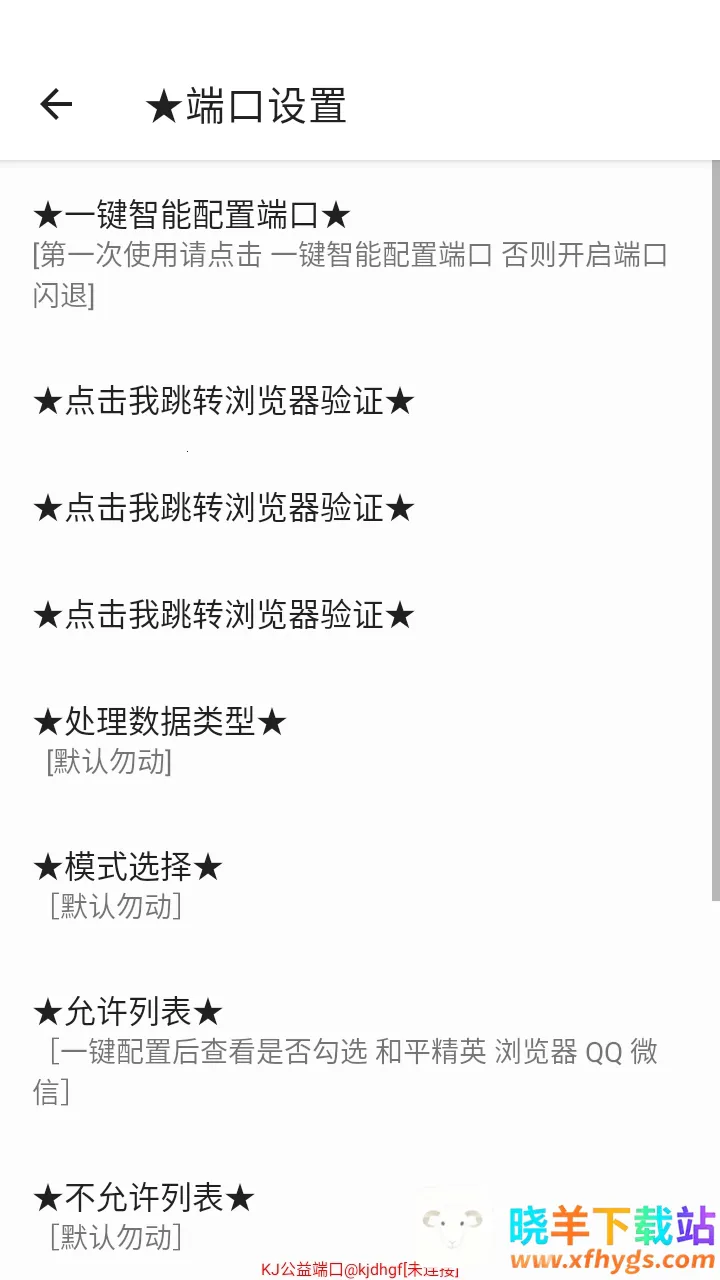Go back using the arrow icon
Viewport: 720px width, 1280px height.
coord(56,105)
